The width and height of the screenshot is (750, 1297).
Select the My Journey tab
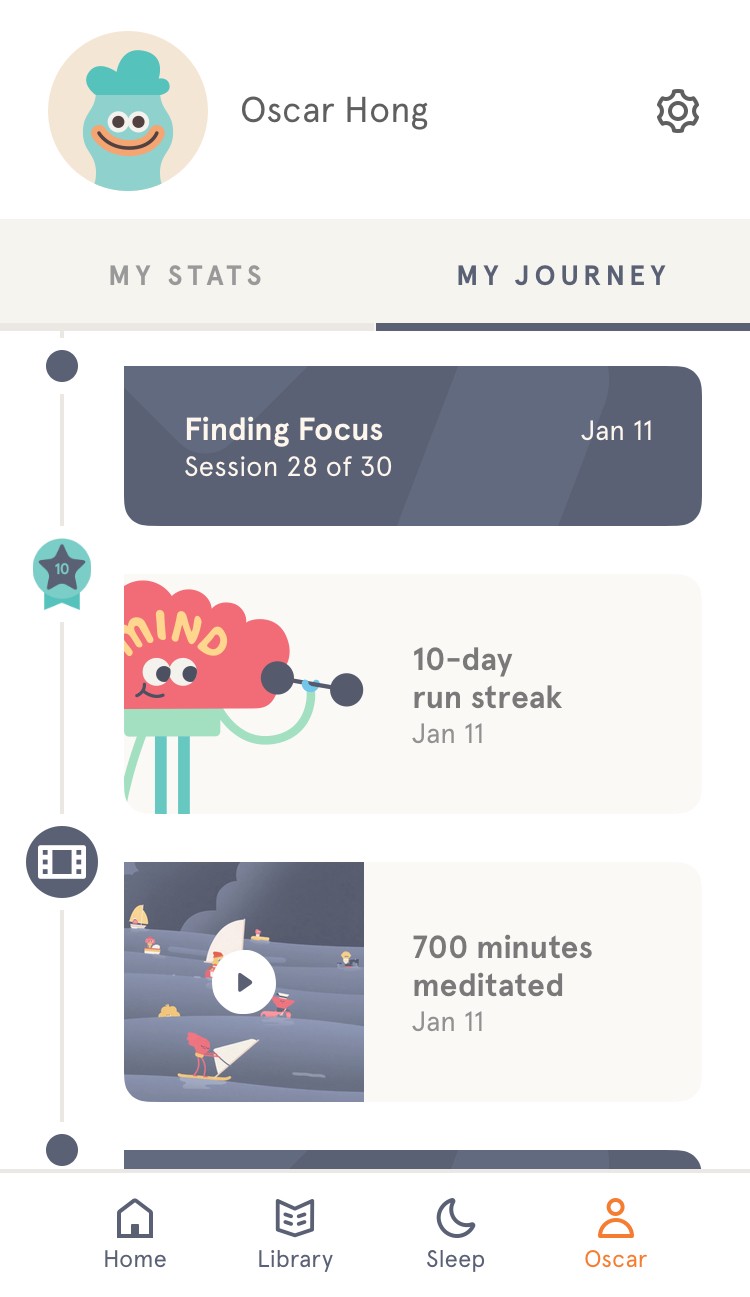pos(562,276)
